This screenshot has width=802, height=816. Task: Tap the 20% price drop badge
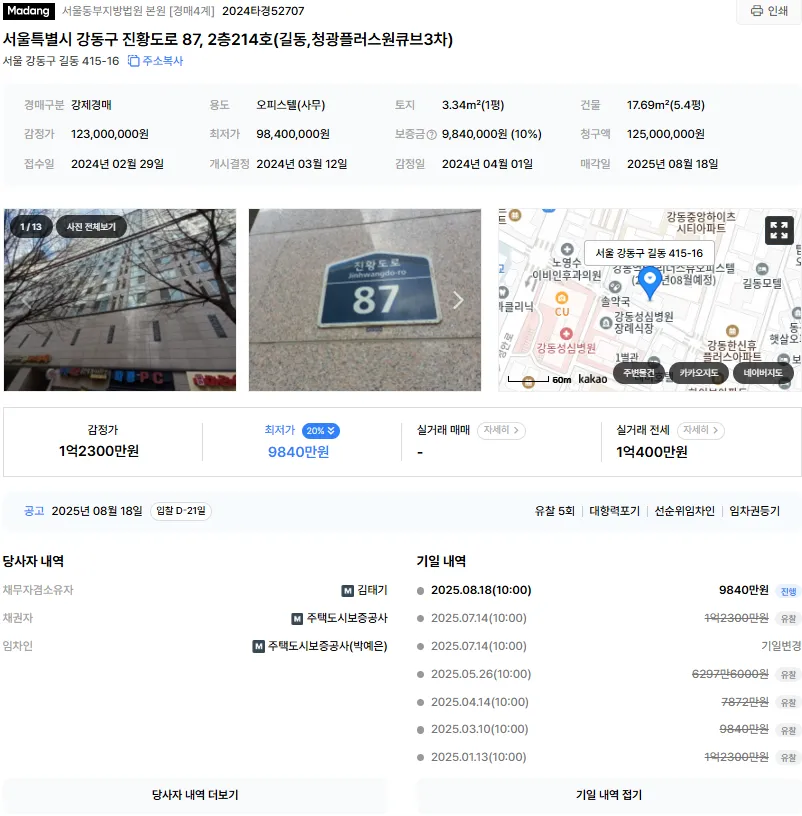[321, 430]
